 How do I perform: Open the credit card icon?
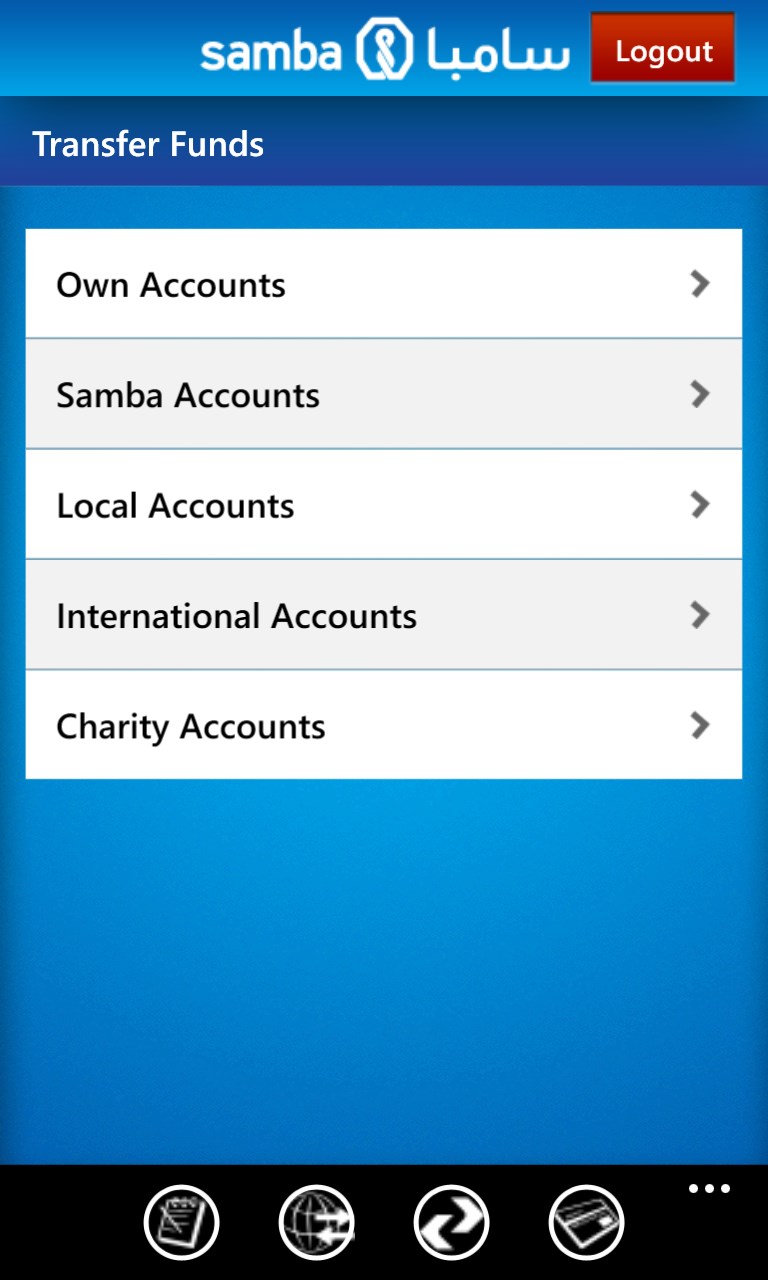586,1222
